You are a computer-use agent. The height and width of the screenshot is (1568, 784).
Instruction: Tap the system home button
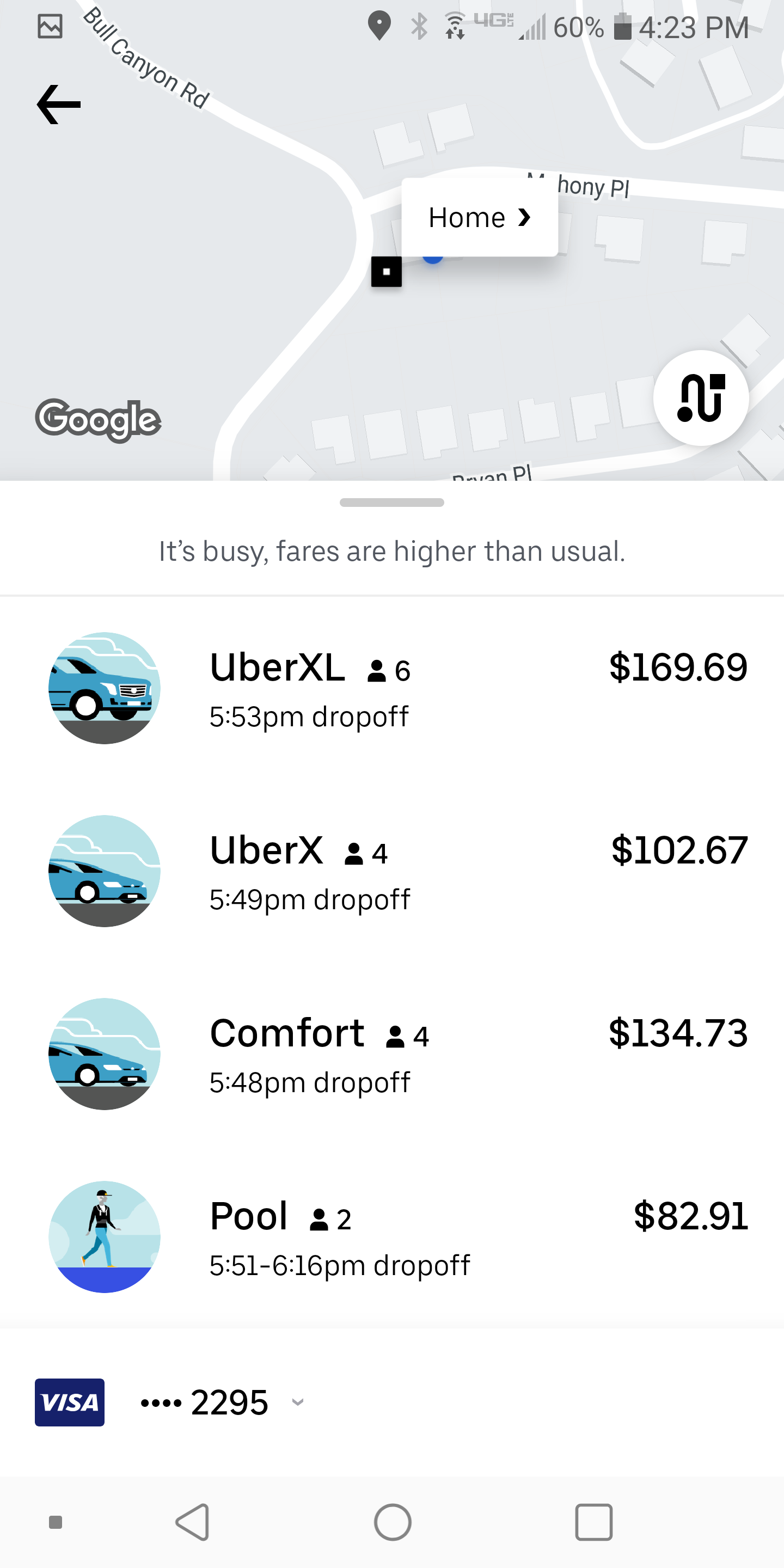point(393,1522)
